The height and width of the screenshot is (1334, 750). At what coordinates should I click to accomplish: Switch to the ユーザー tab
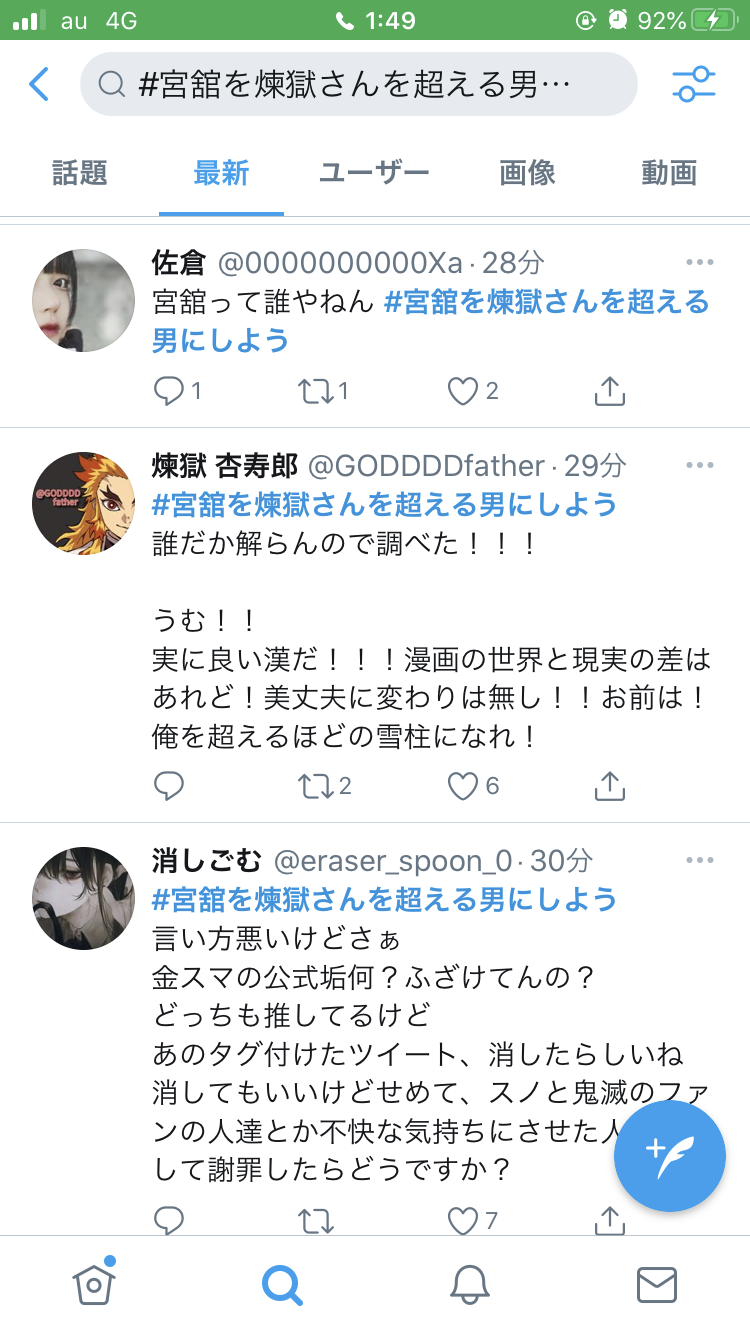click(374, 172)
